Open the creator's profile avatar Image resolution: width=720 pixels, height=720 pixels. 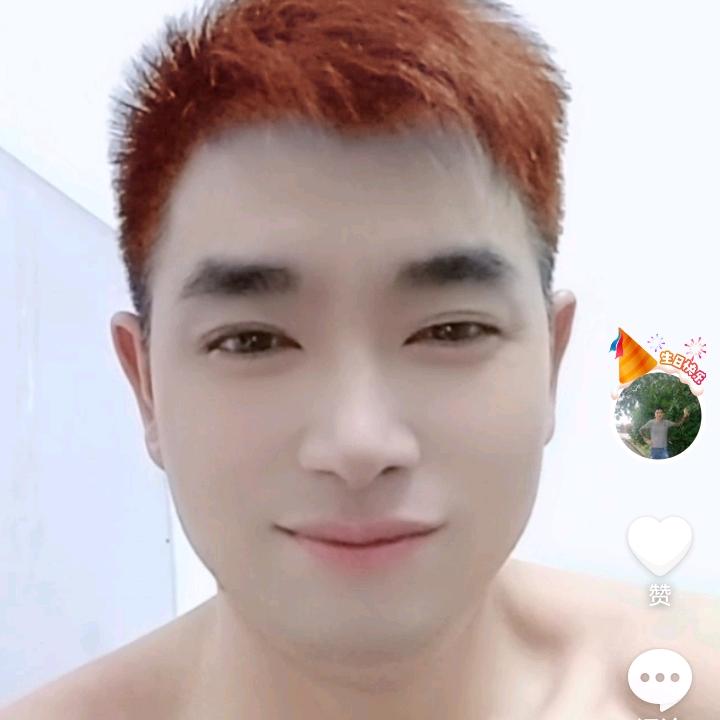tap(657, 414)
